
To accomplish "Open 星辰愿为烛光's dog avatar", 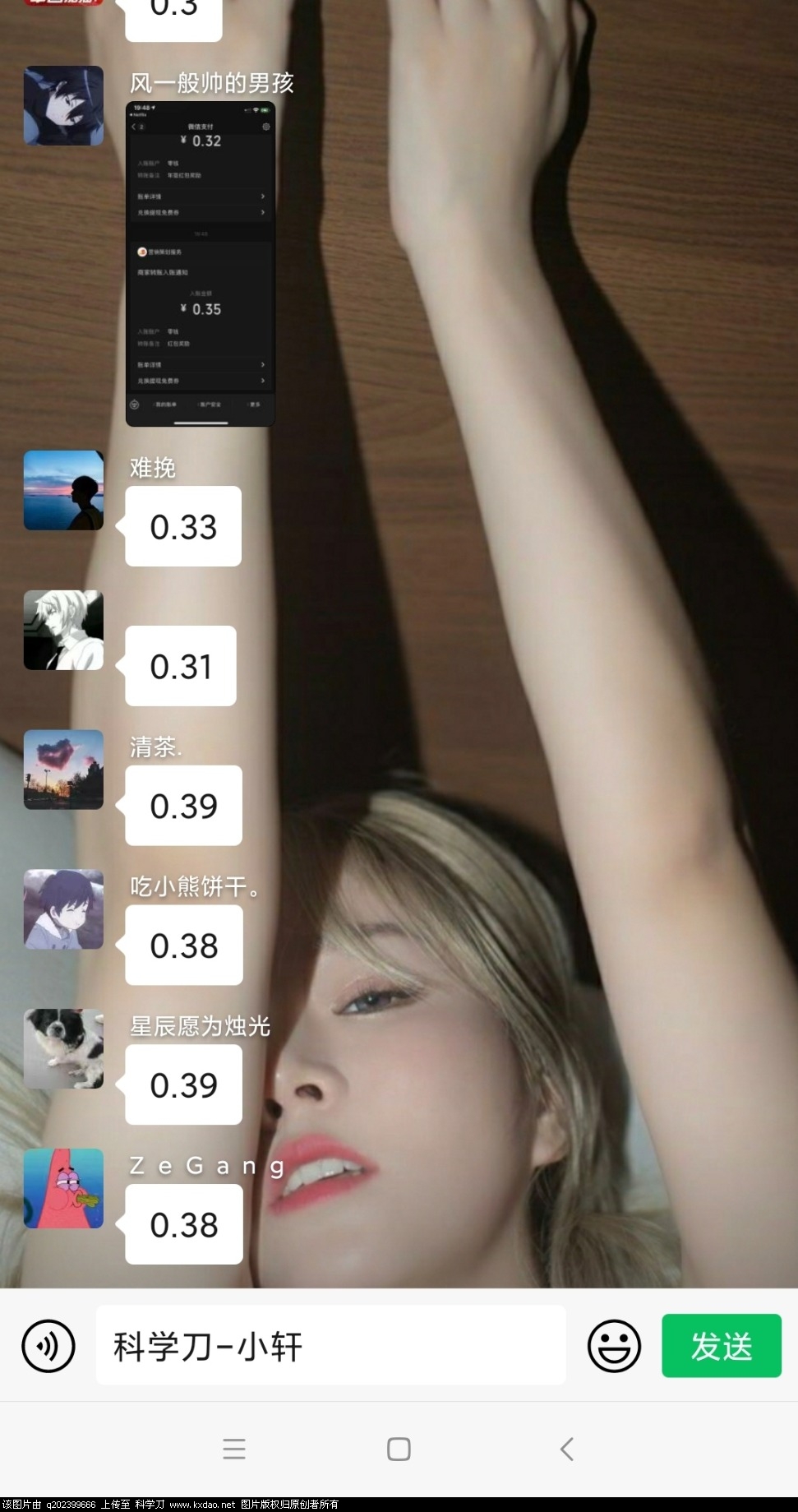I will point(63,1049).
